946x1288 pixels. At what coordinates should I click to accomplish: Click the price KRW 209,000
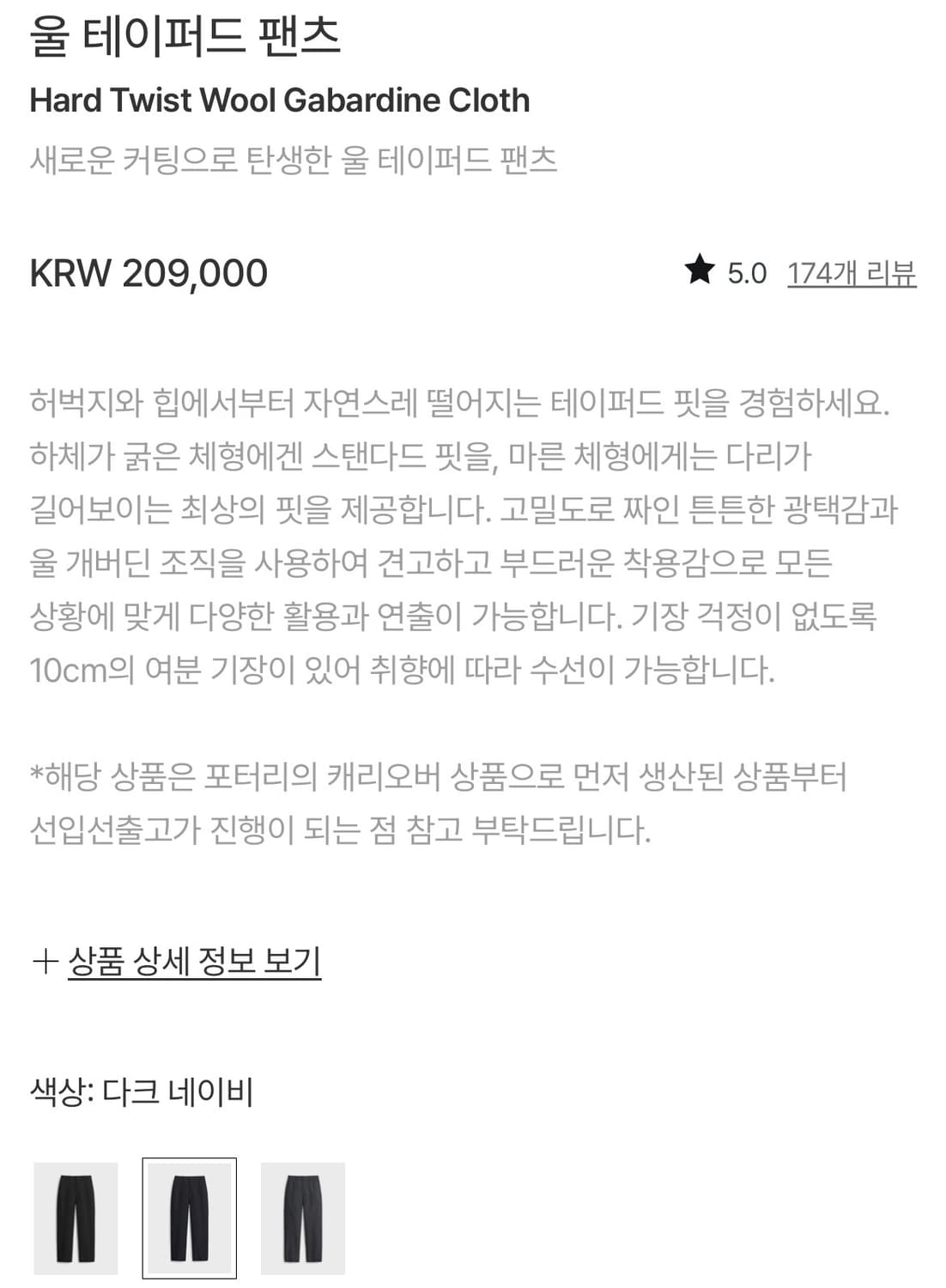click(148, 275)
